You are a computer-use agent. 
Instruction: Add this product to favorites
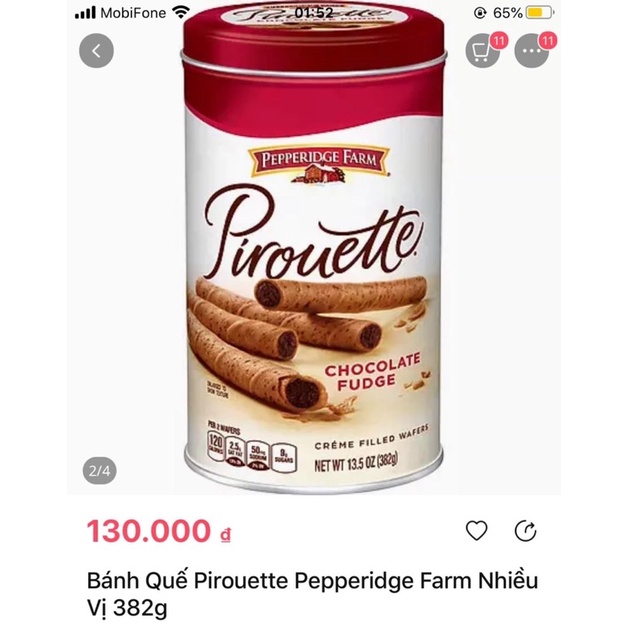[x=477, y=531]
